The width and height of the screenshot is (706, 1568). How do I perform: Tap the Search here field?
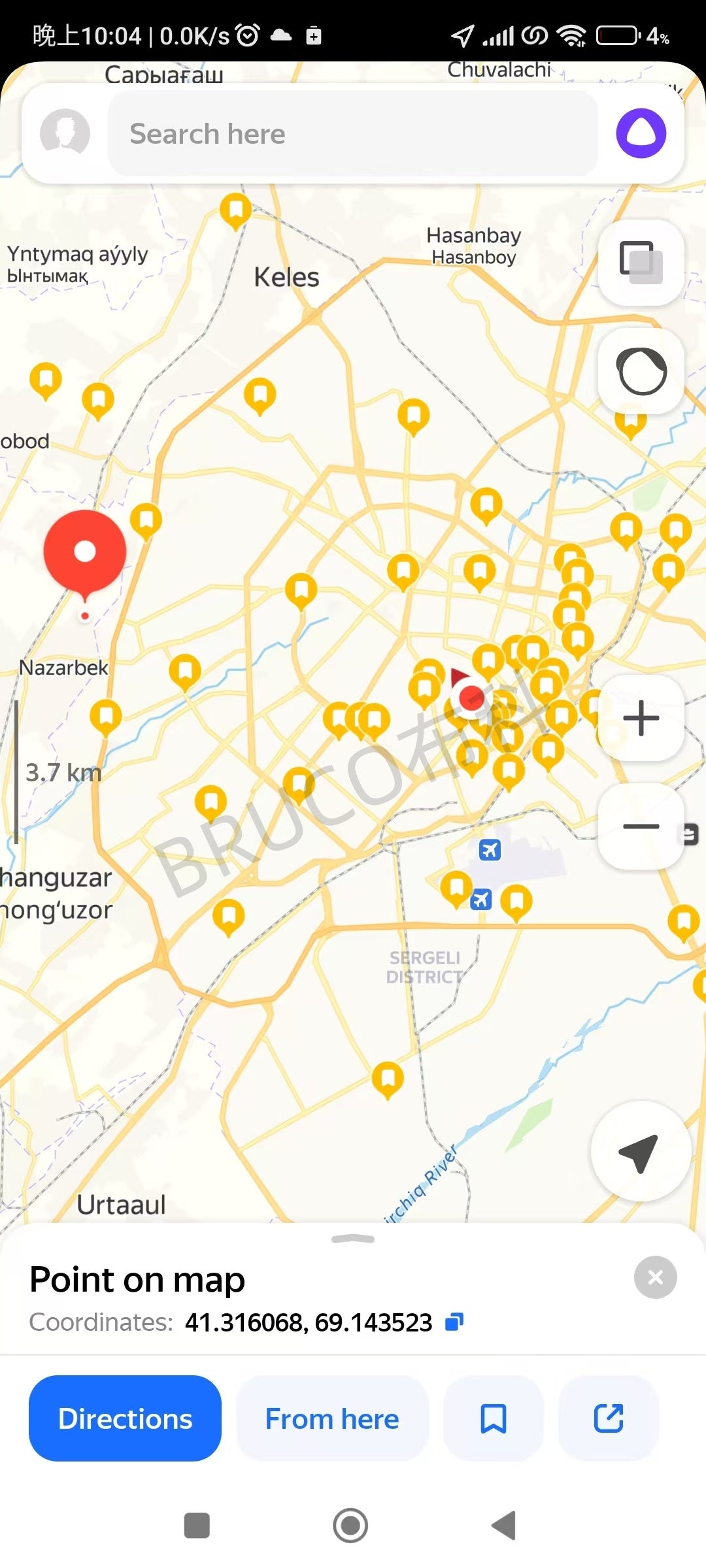353,133
